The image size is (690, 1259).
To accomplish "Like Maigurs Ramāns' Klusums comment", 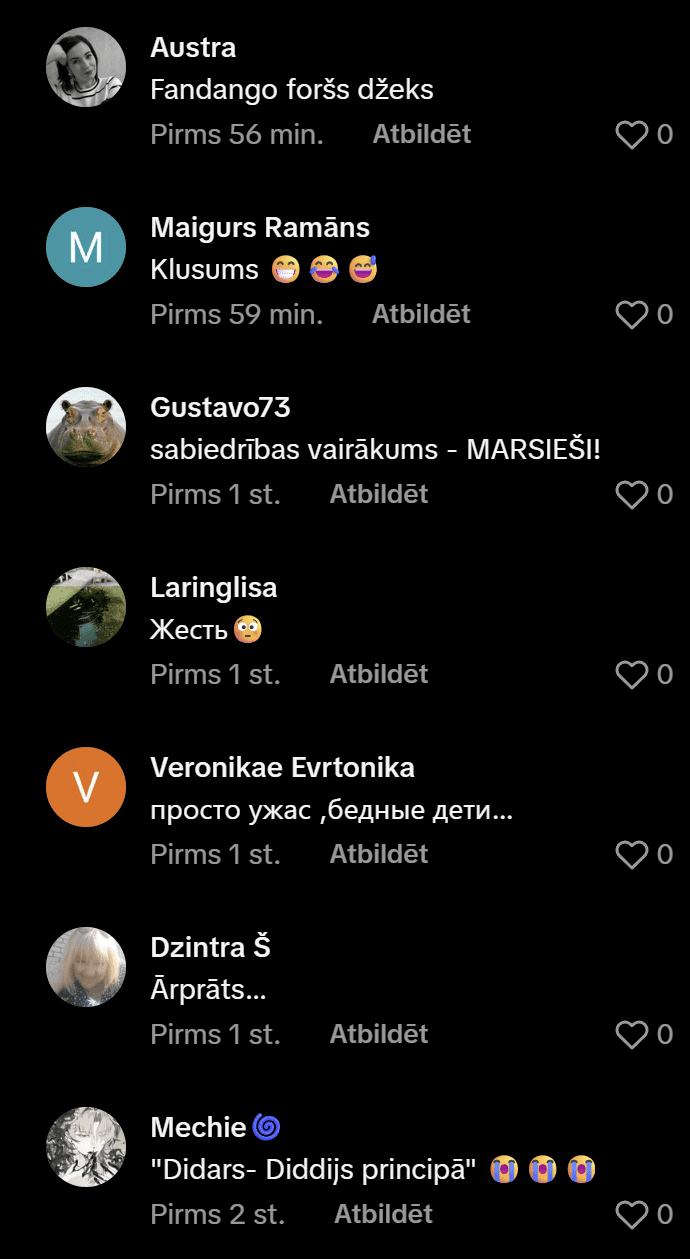I will 631,315.
